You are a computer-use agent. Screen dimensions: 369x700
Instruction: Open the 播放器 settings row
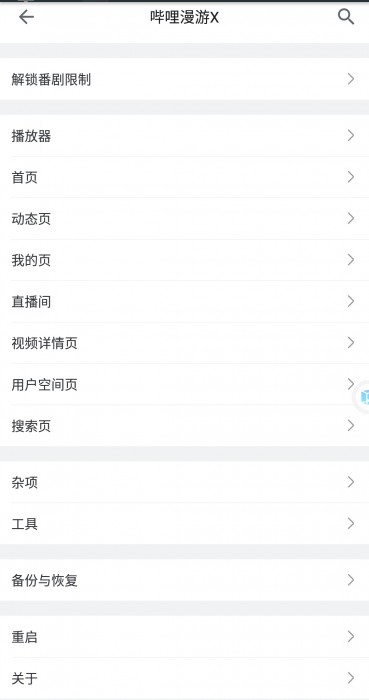coord(184,136)
